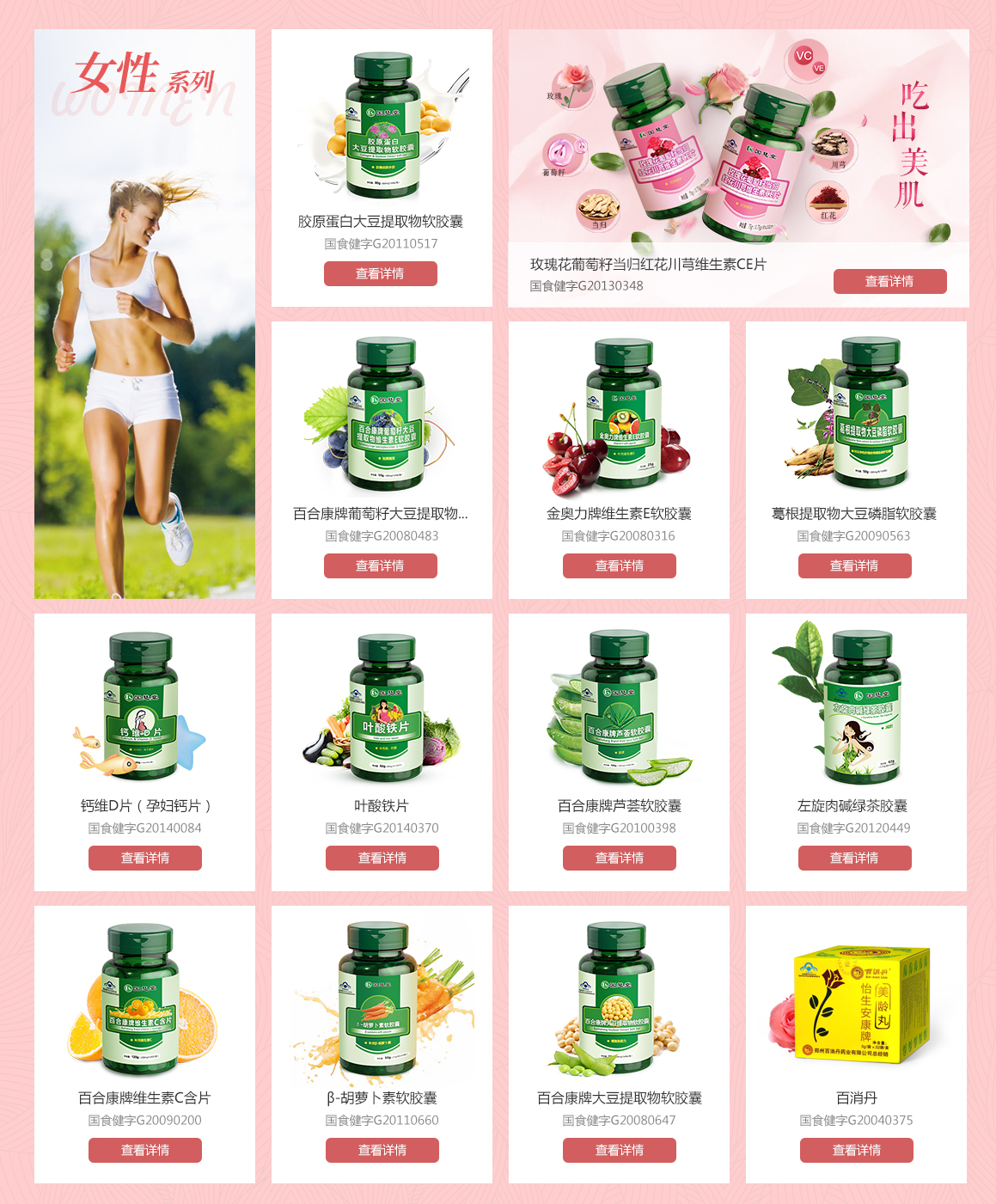996x1204 pixels.
Task: Open details for 玫瑰花葡萄籽当归红花川芎维生素CE片
Action: [x=889, y=281]
